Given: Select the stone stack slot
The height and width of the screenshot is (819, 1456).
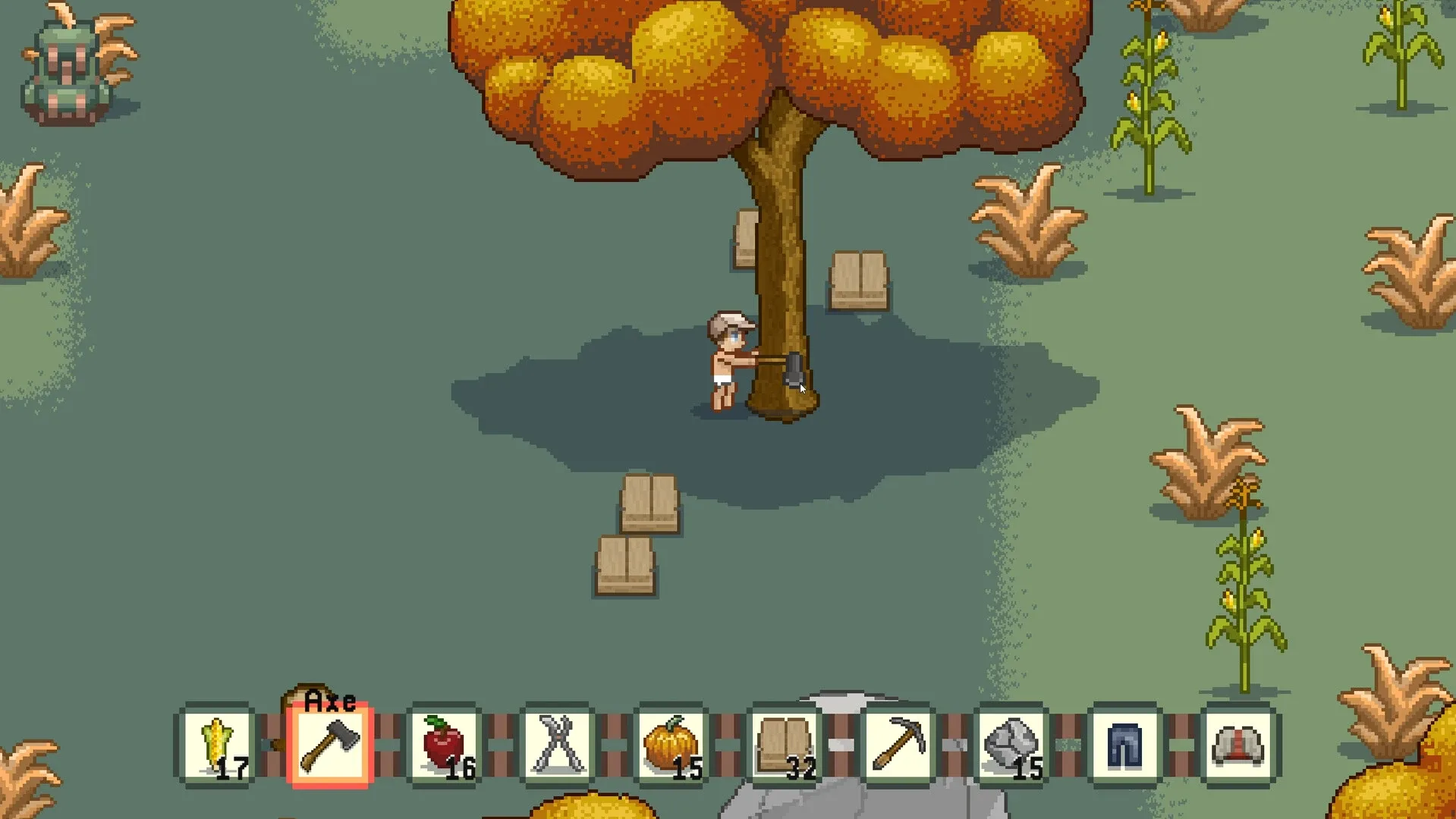Looking at the screenshot, I should (1011, 745).
